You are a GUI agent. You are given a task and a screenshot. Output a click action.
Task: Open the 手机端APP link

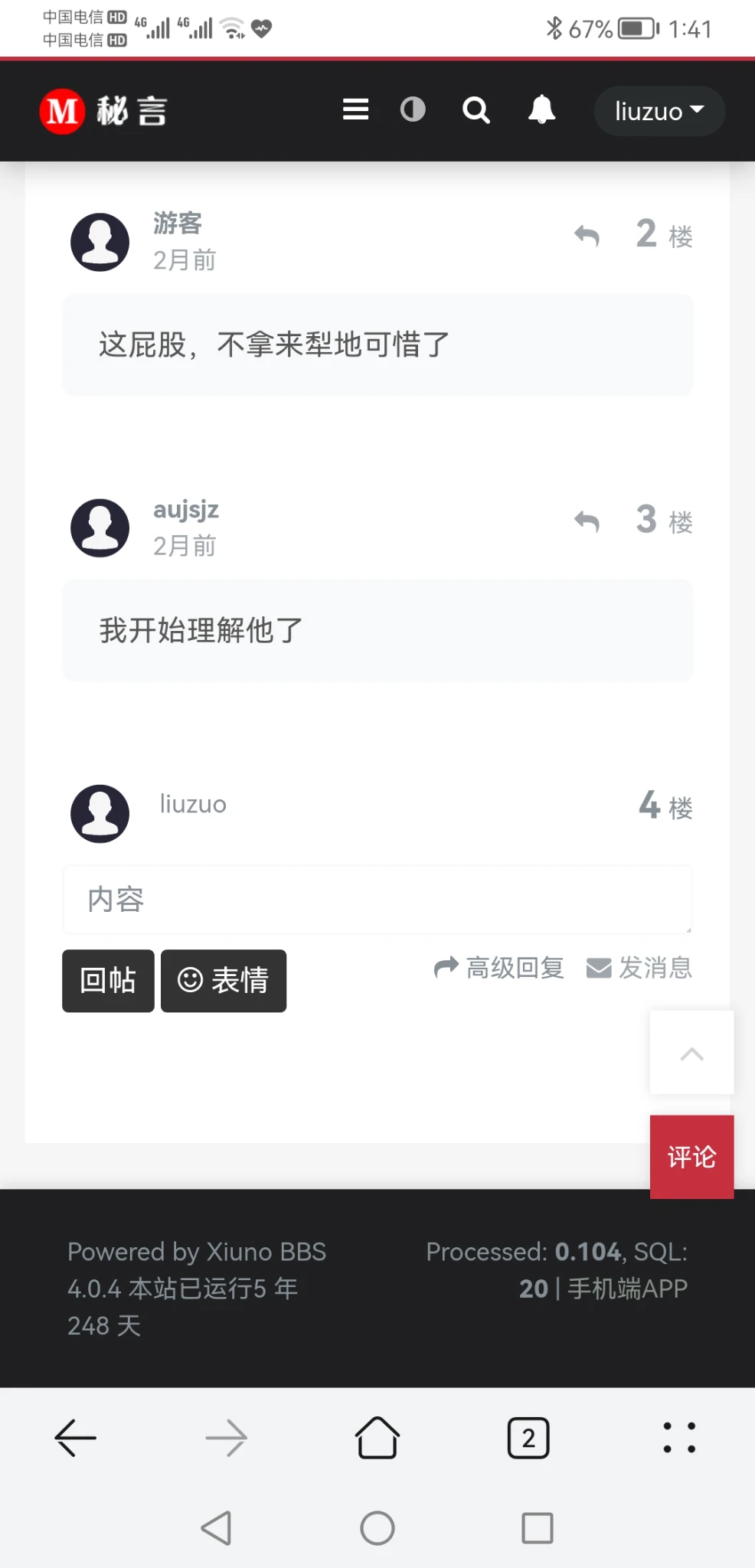pos(627,1289)
